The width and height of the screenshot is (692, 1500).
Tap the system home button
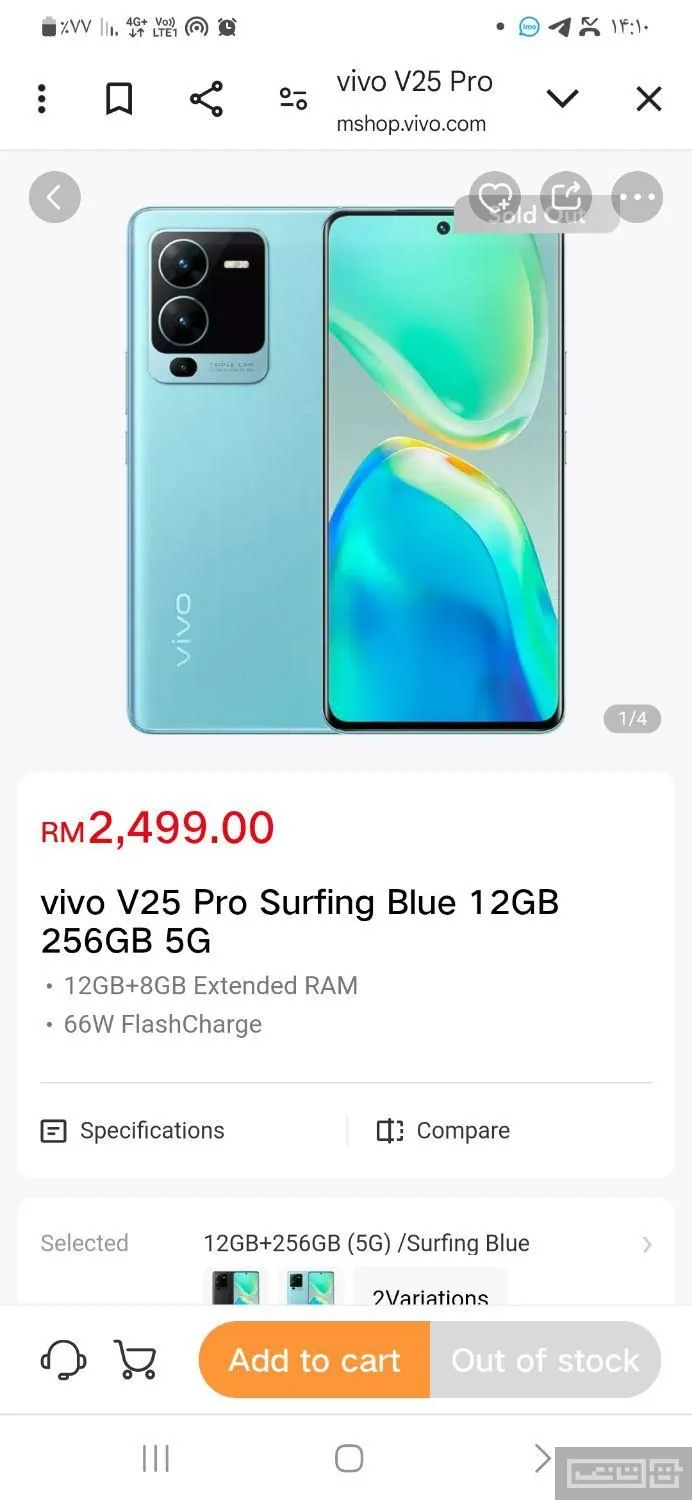[348, 1458]
